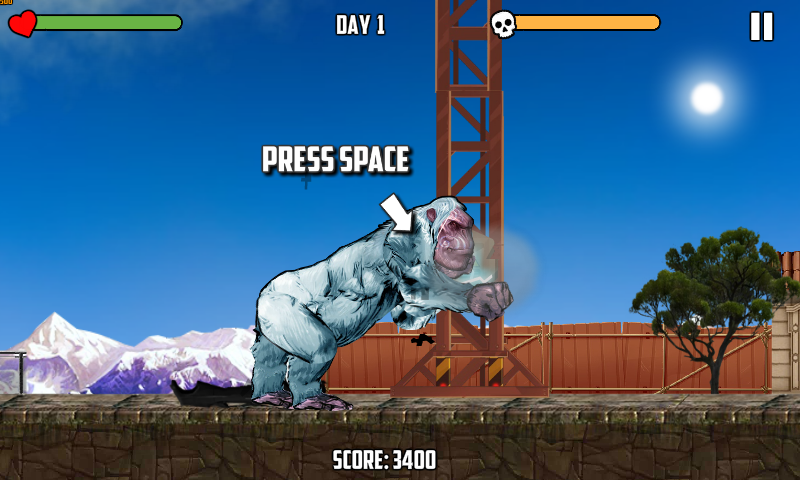Pause the game
Viewport: 800px width, 480px height.
pyautogui.click(x=761, y=26)
